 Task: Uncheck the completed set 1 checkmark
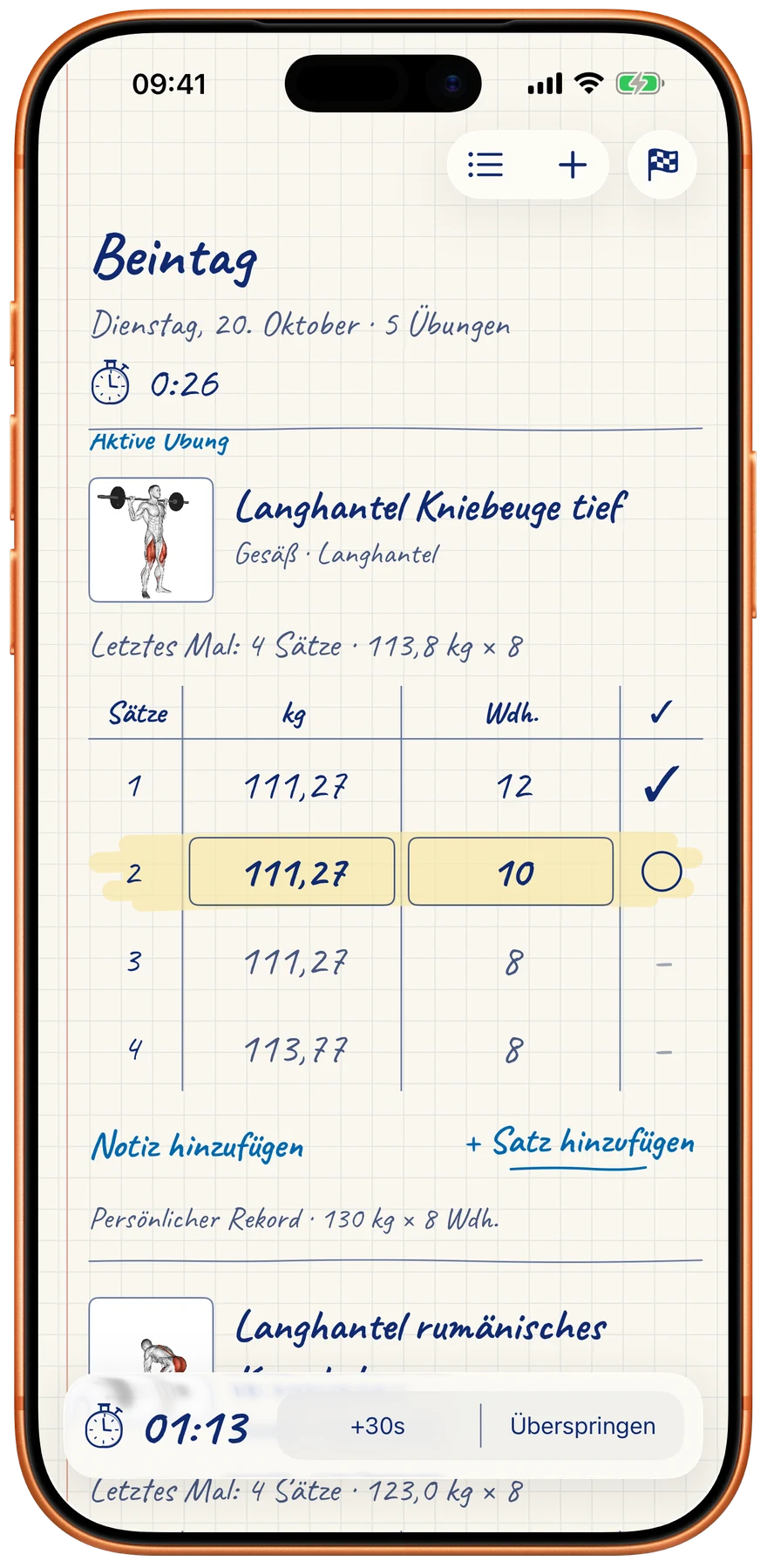662,784
